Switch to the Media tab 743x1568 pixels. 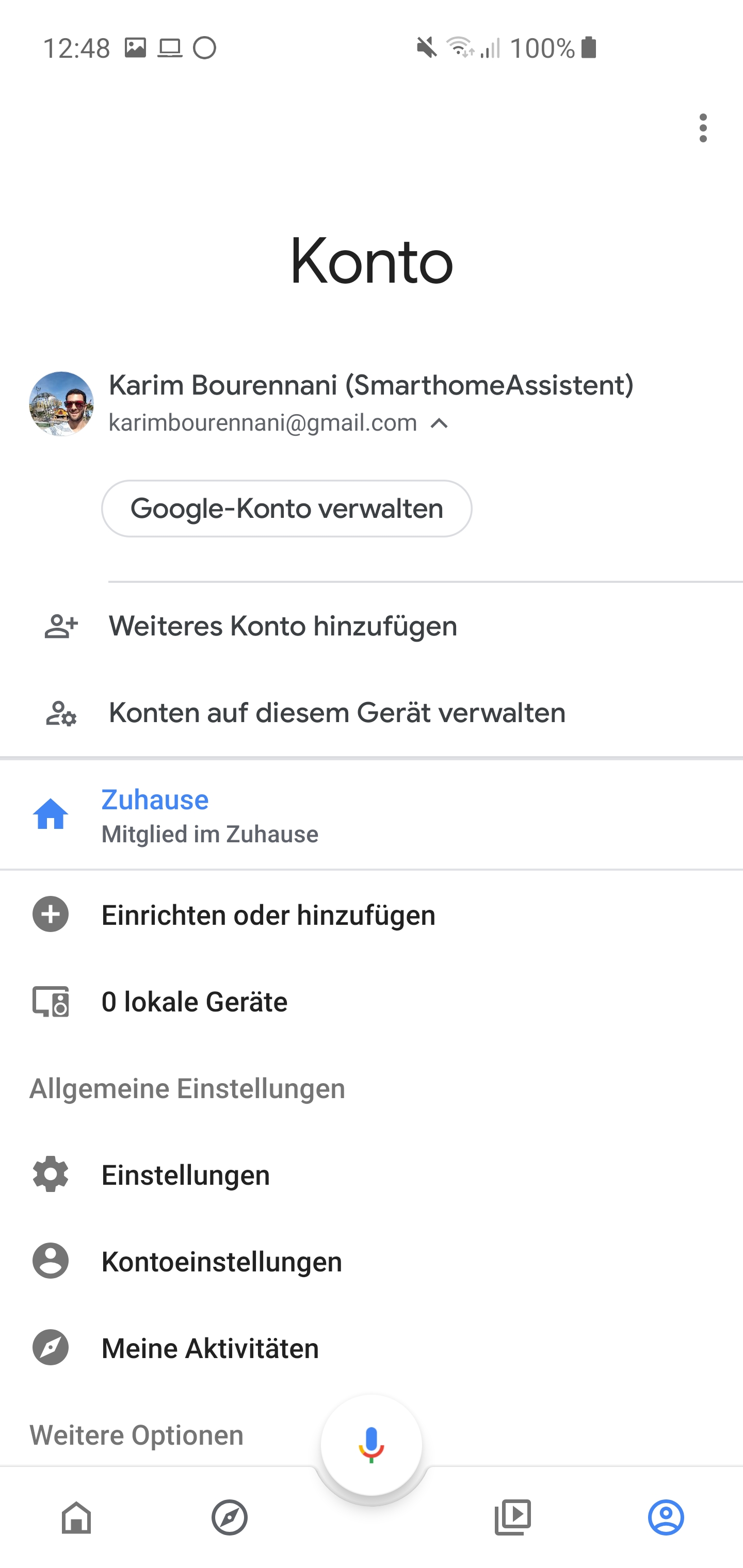point(513,1517)
